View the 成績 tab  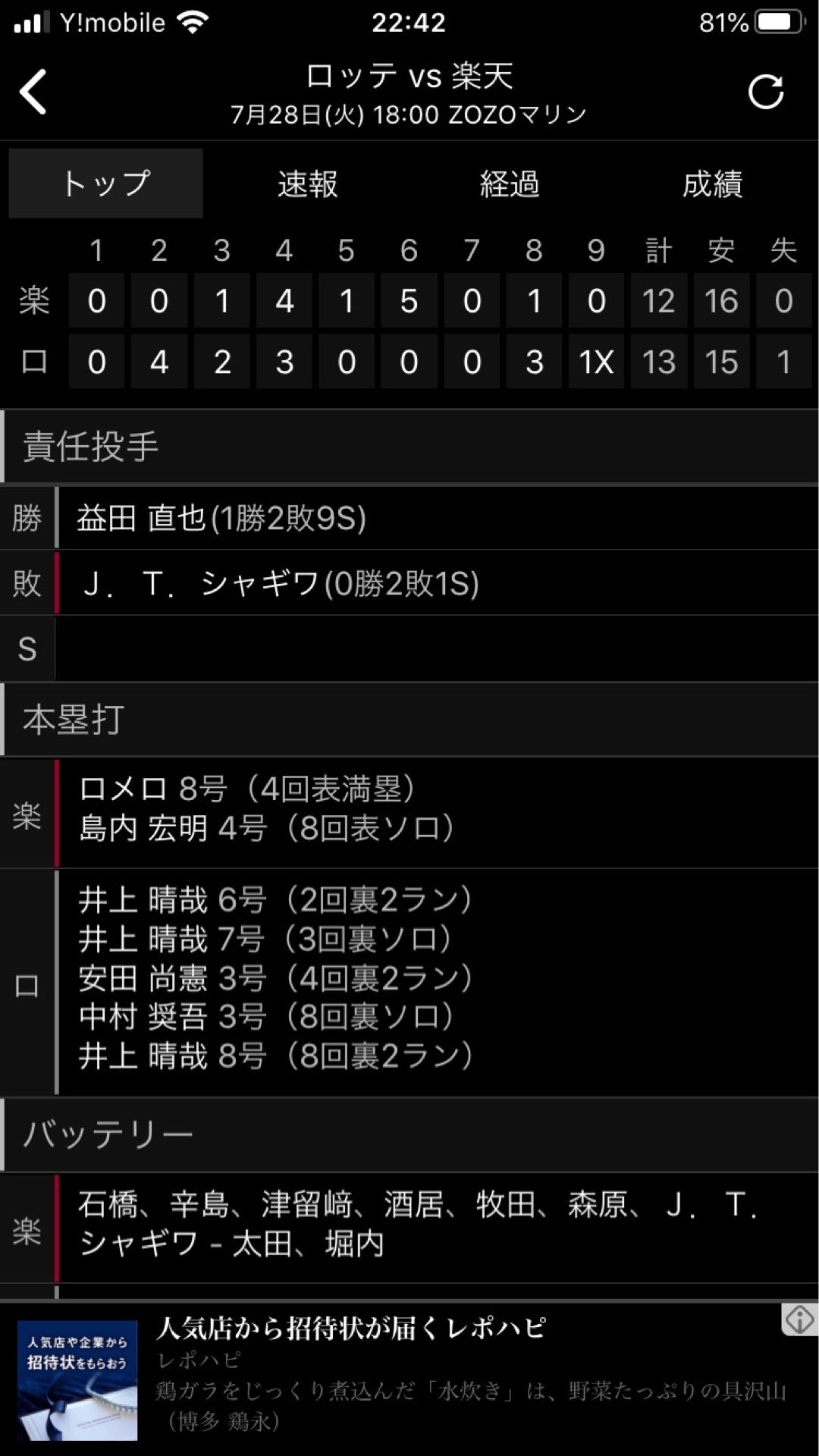pyautogui.click(x=712, y=184)
